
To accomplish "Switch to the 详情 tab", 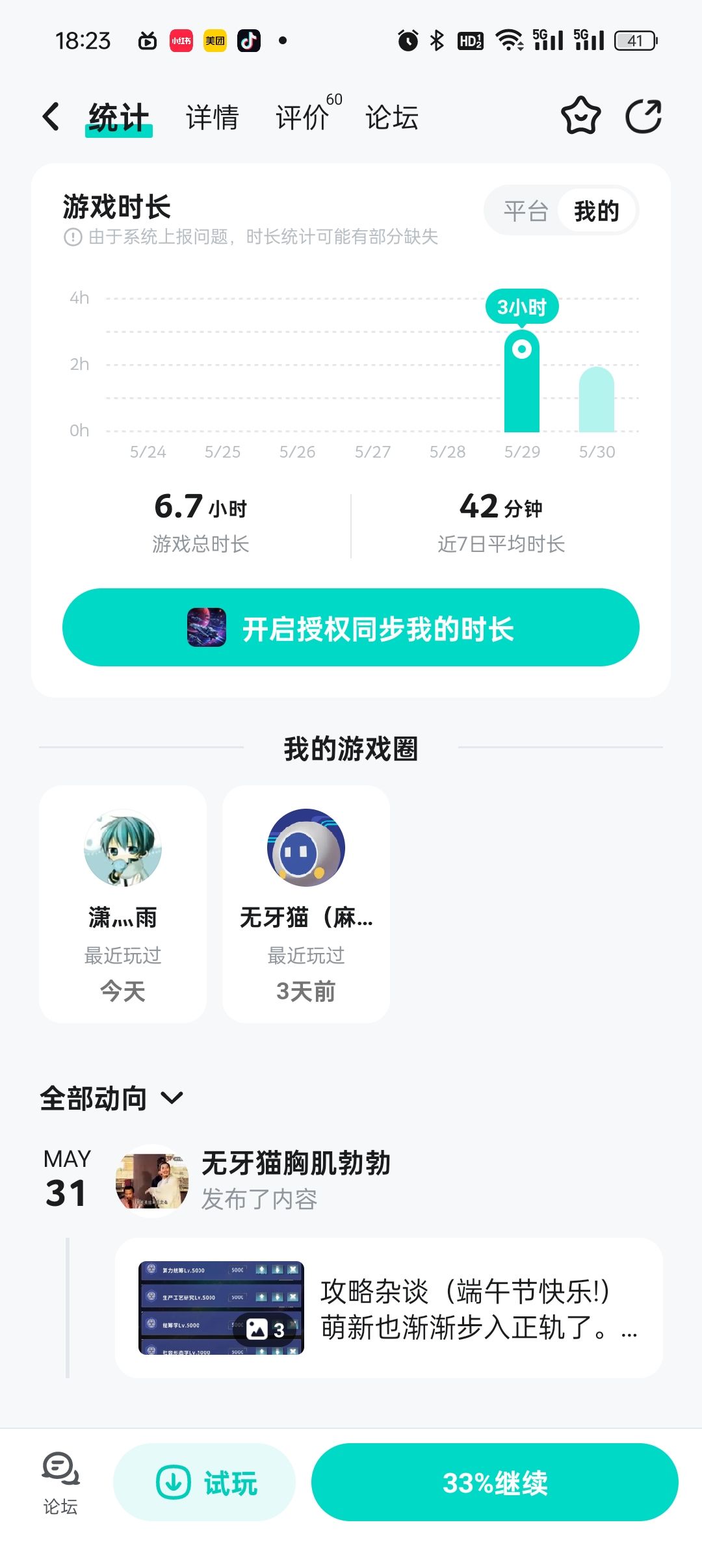I will point(212,118).
